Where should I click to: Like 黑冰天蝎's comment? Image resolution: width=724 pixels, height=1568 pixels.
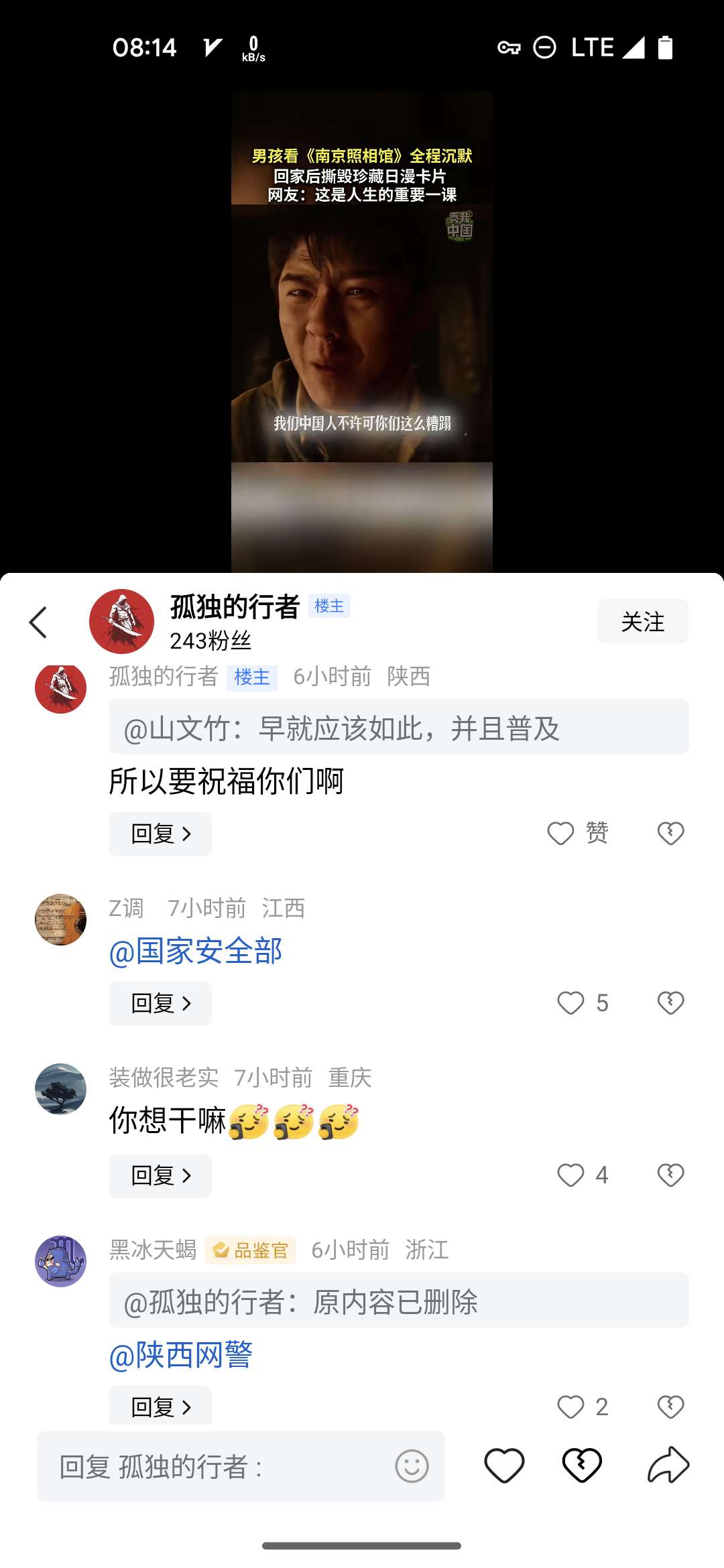571,1407
